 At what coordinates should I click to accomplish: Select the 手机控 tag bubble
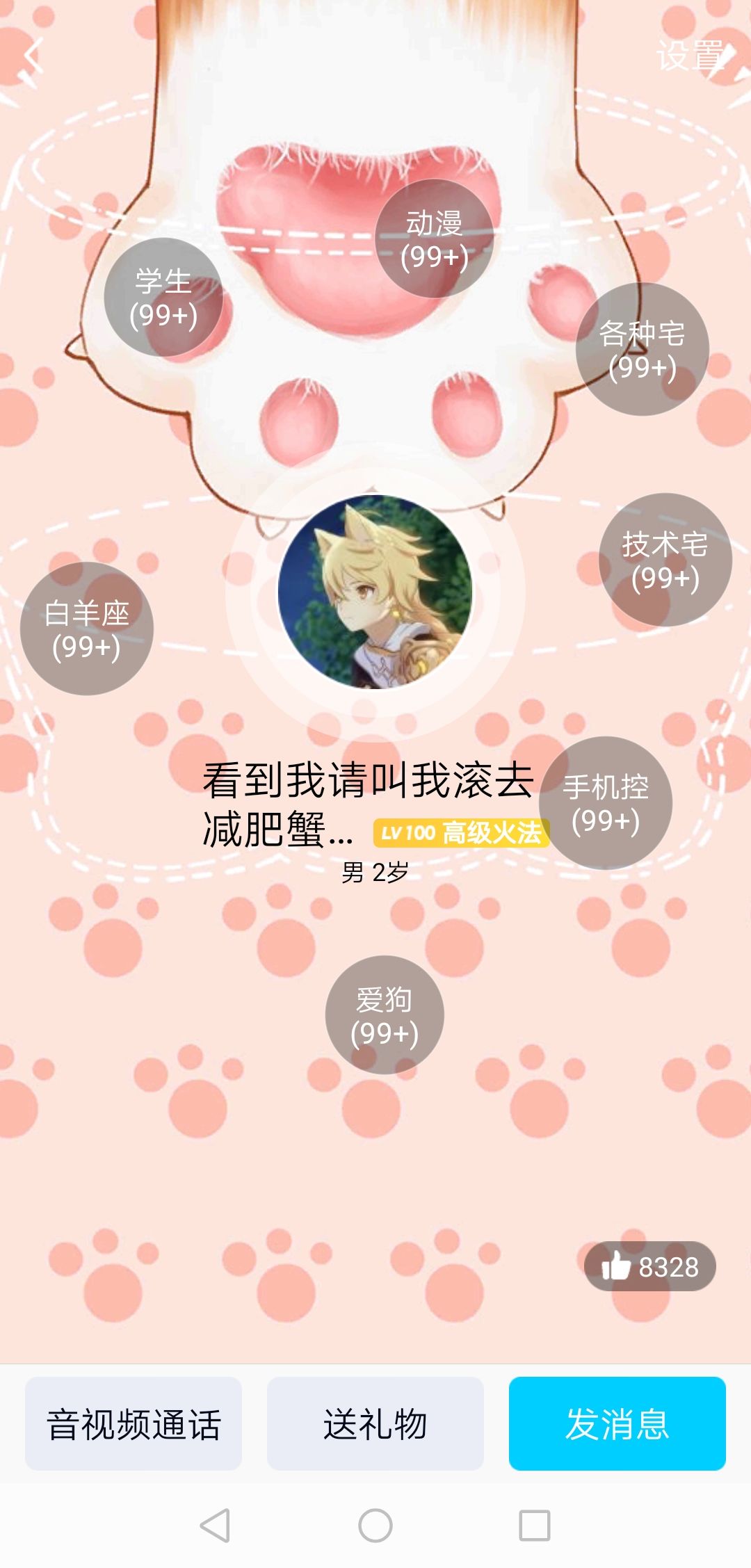605,803
